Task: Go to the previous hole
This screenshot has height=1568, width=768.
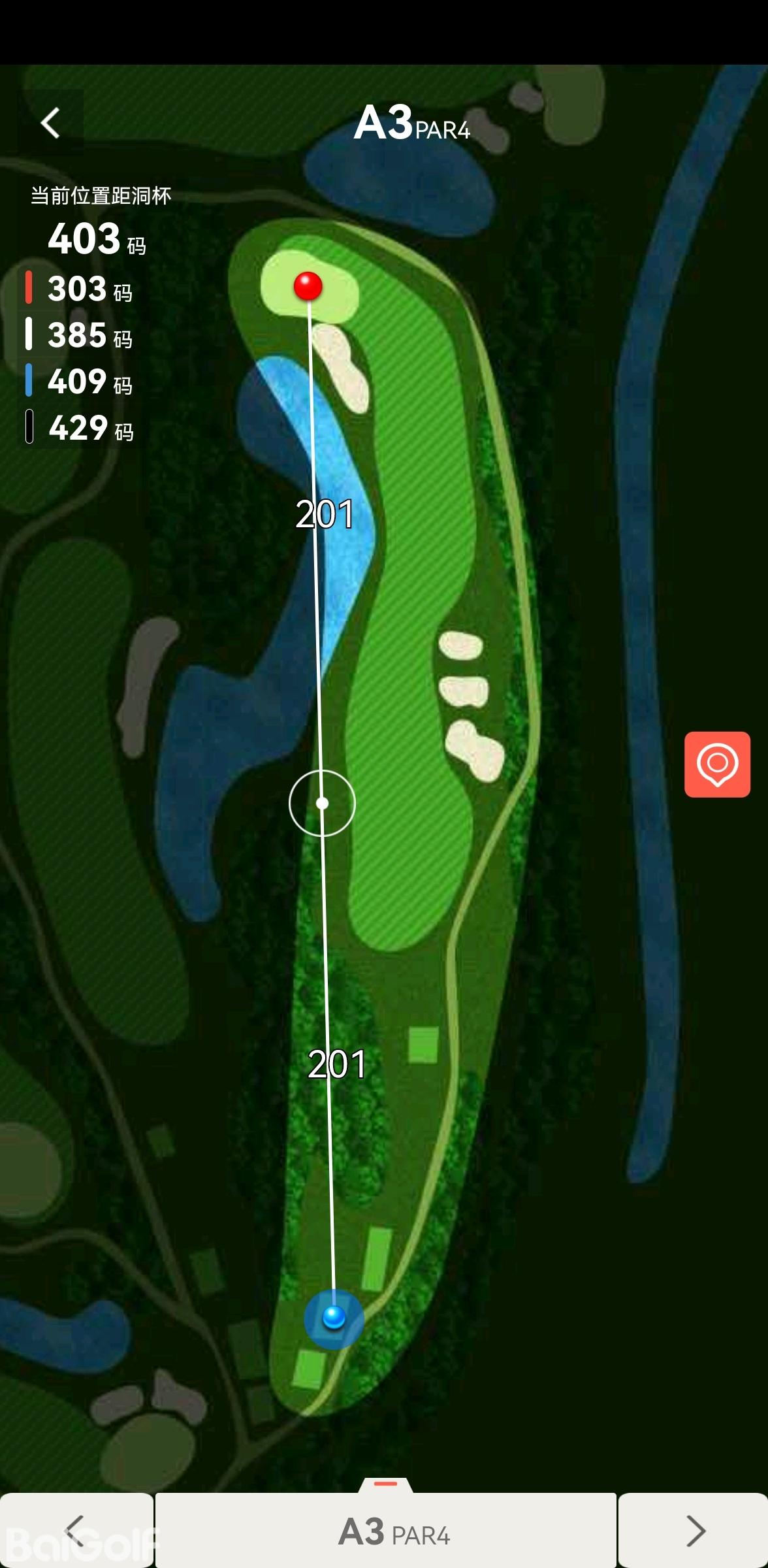Action: click(x=76, y=1530)
